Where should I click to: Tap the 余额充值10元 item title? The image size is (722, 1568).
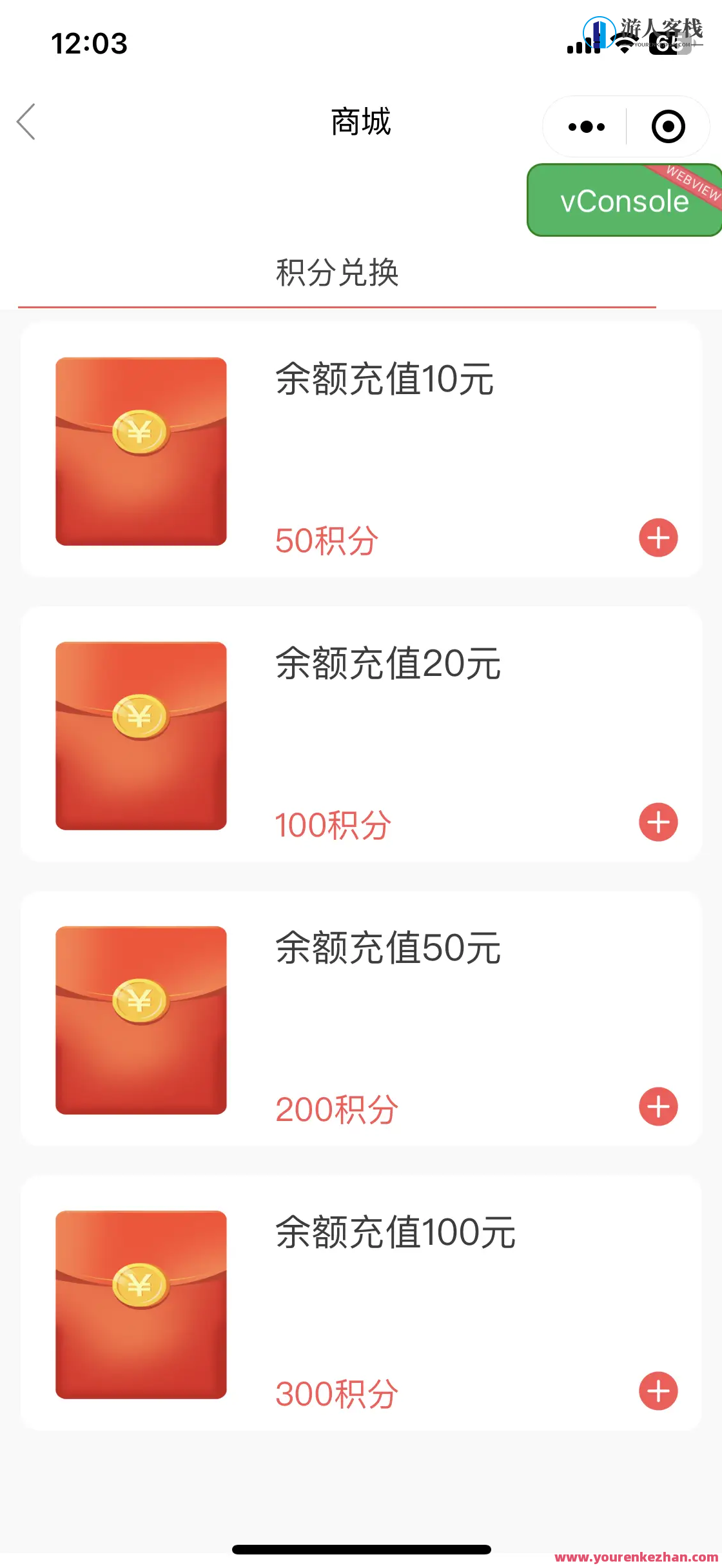click(x=384, y=380)
